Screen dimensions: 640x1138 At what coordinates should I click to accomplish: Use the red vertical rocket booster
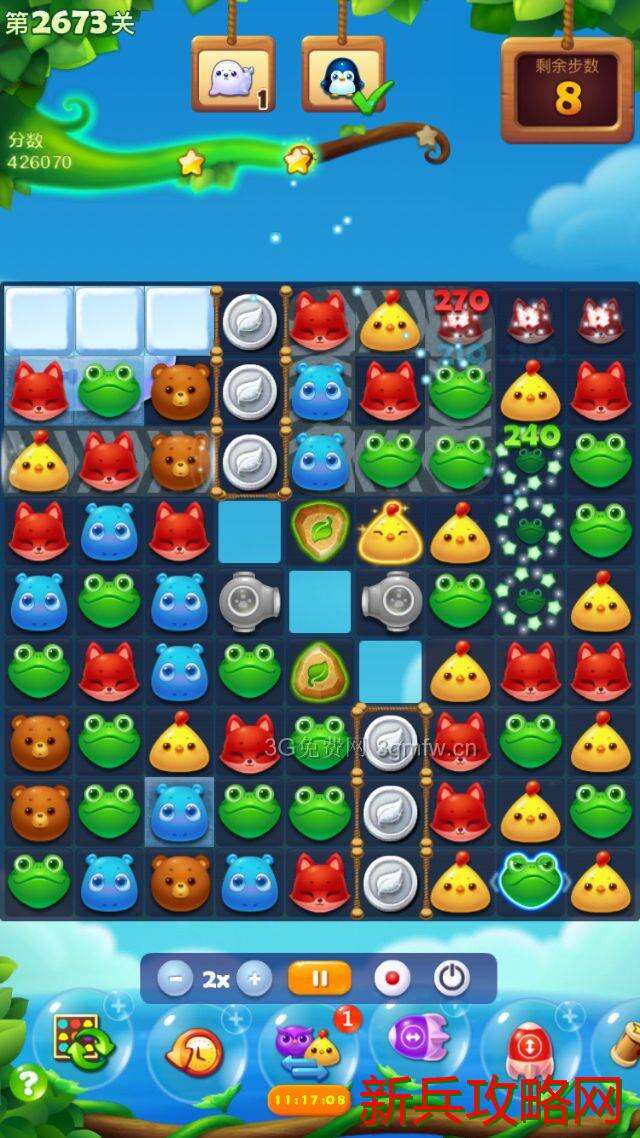[x=527, y=1048]
